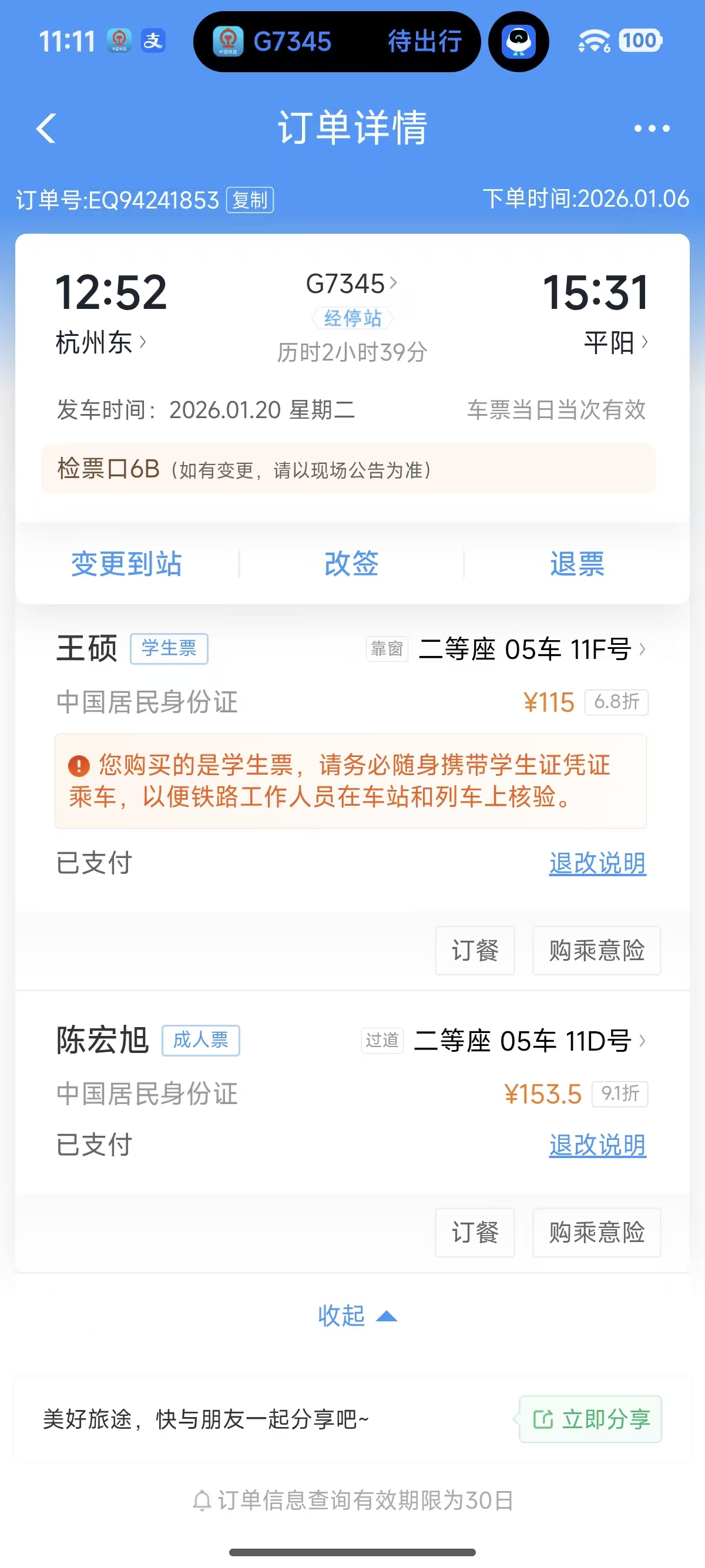Open departure station 杭州东
This screenshot has width=705, height=1568.
pos(101,342)
